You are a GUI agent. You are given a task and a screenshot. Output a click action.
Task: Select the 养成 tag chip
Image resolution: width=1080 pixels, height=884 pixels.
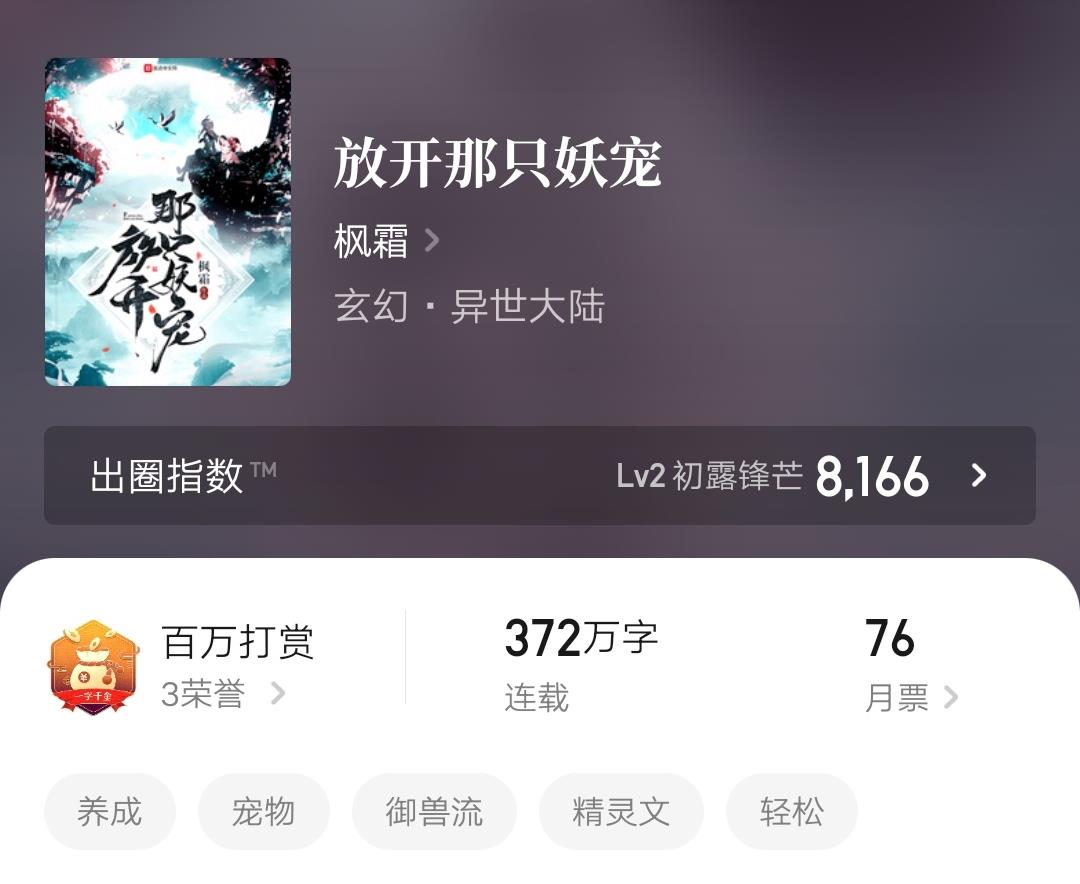110,811
